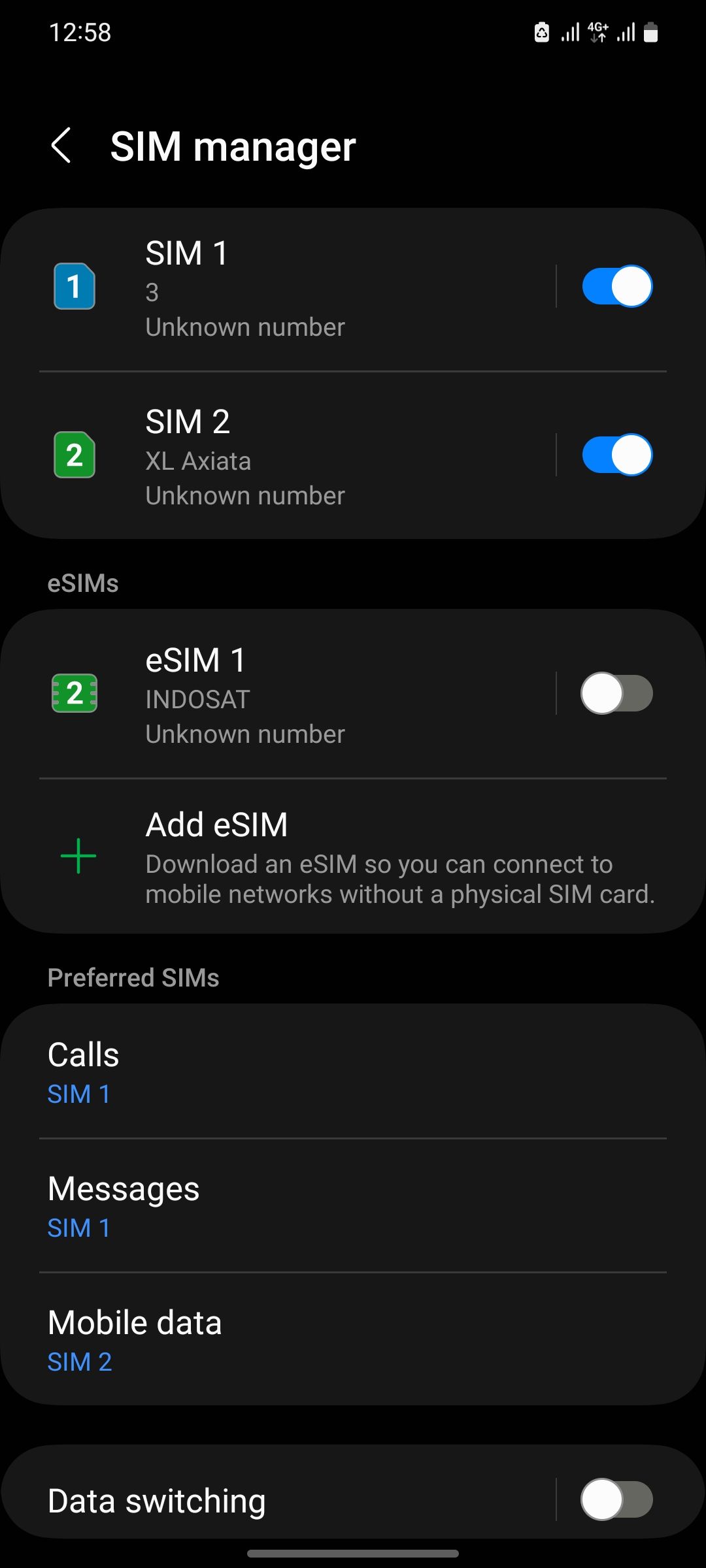This screenshot has width=706, height=1568.
Task: Enable the eSIM 1 switch
Action: point(616,693)
